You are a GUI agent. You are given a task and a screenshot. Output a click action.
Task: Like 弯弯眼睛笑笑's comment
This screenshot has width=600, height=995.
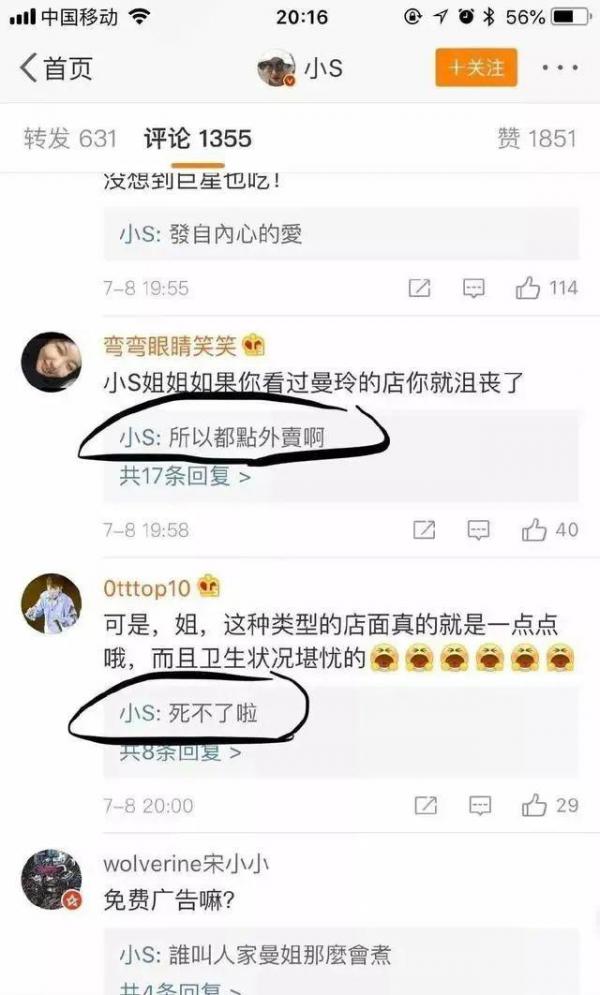pyautogui.click(x=549, y=530)
